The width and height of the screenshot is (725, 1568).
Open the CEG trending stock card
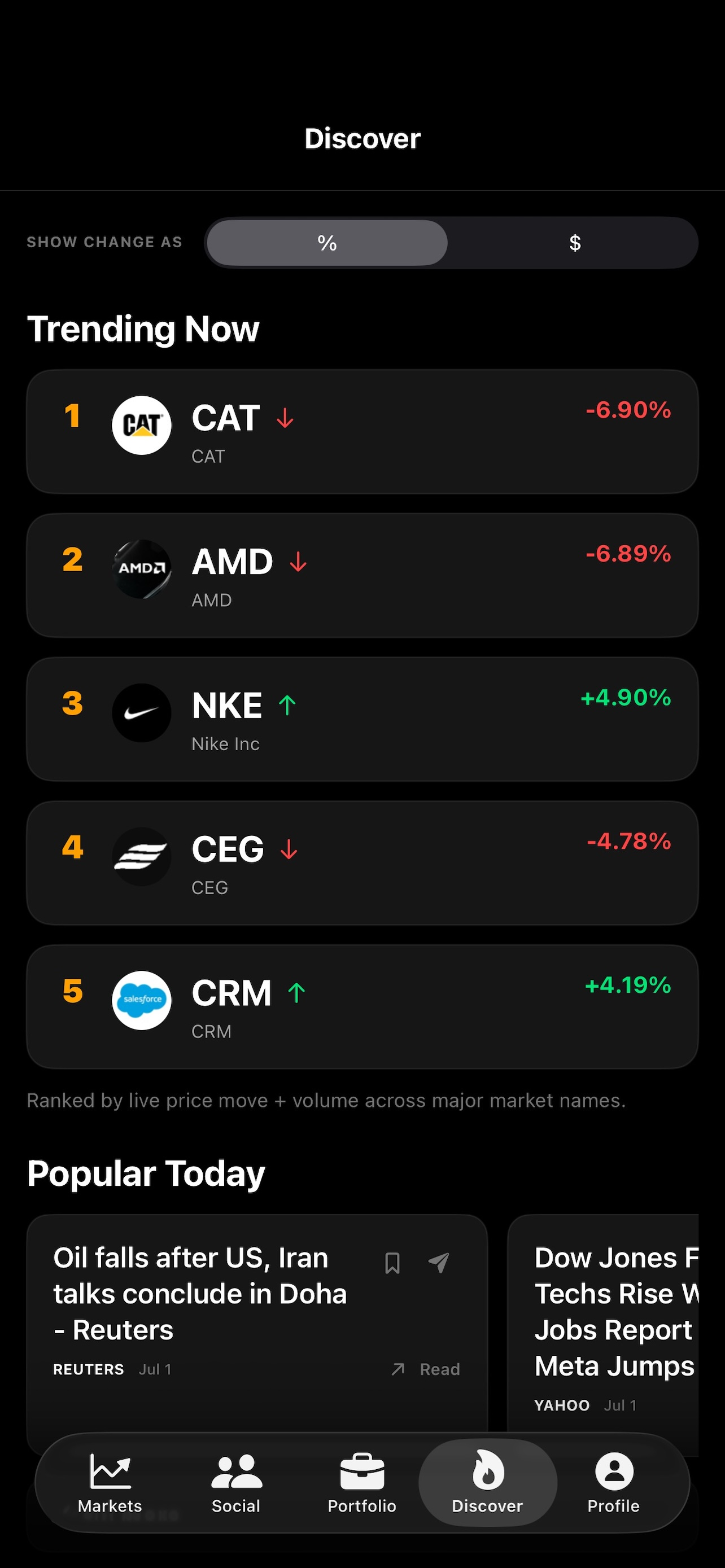pos(362,862)
